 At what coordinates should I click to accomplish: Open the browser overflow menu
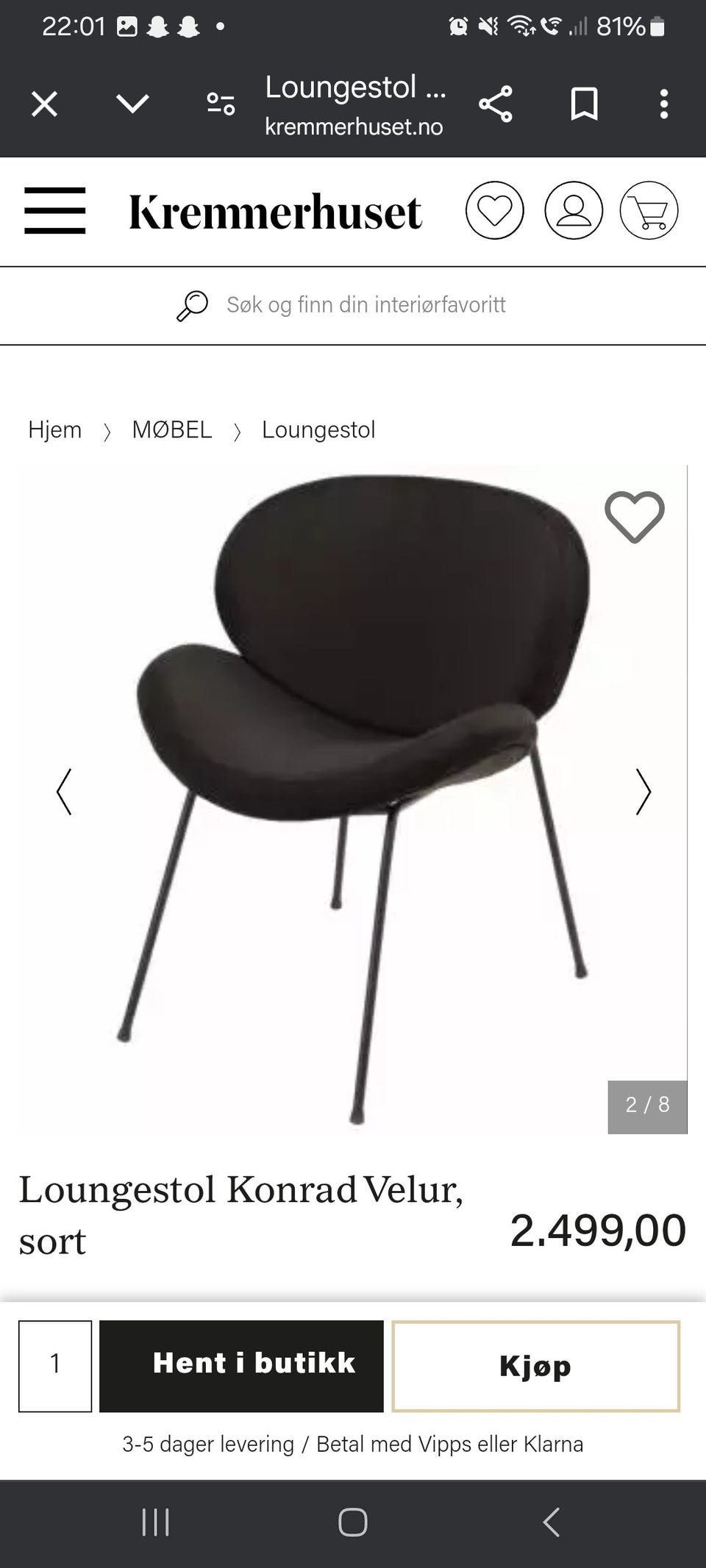pos(664,104)
